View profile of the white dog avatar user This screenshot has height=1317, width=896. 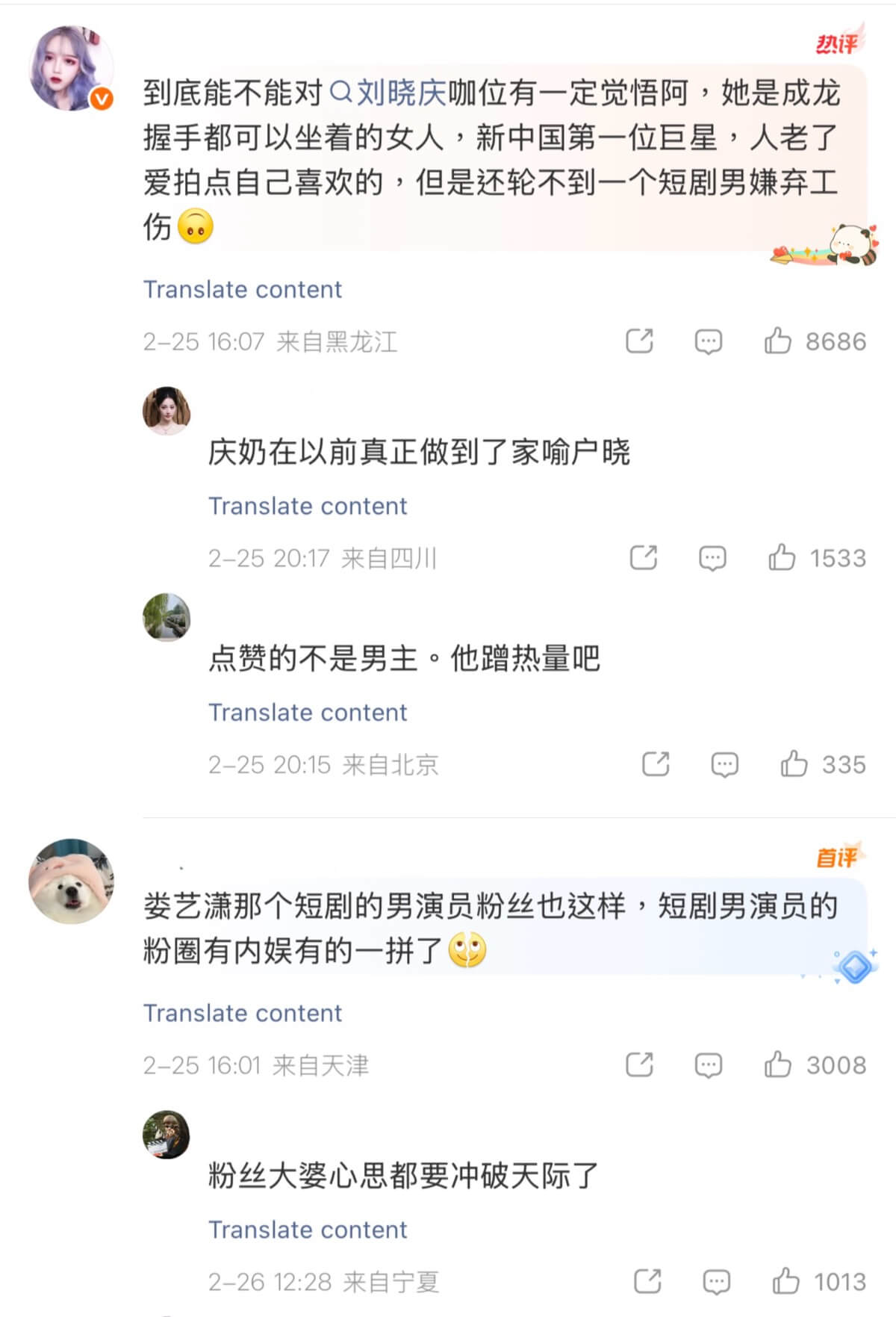(x=71, y=881)
